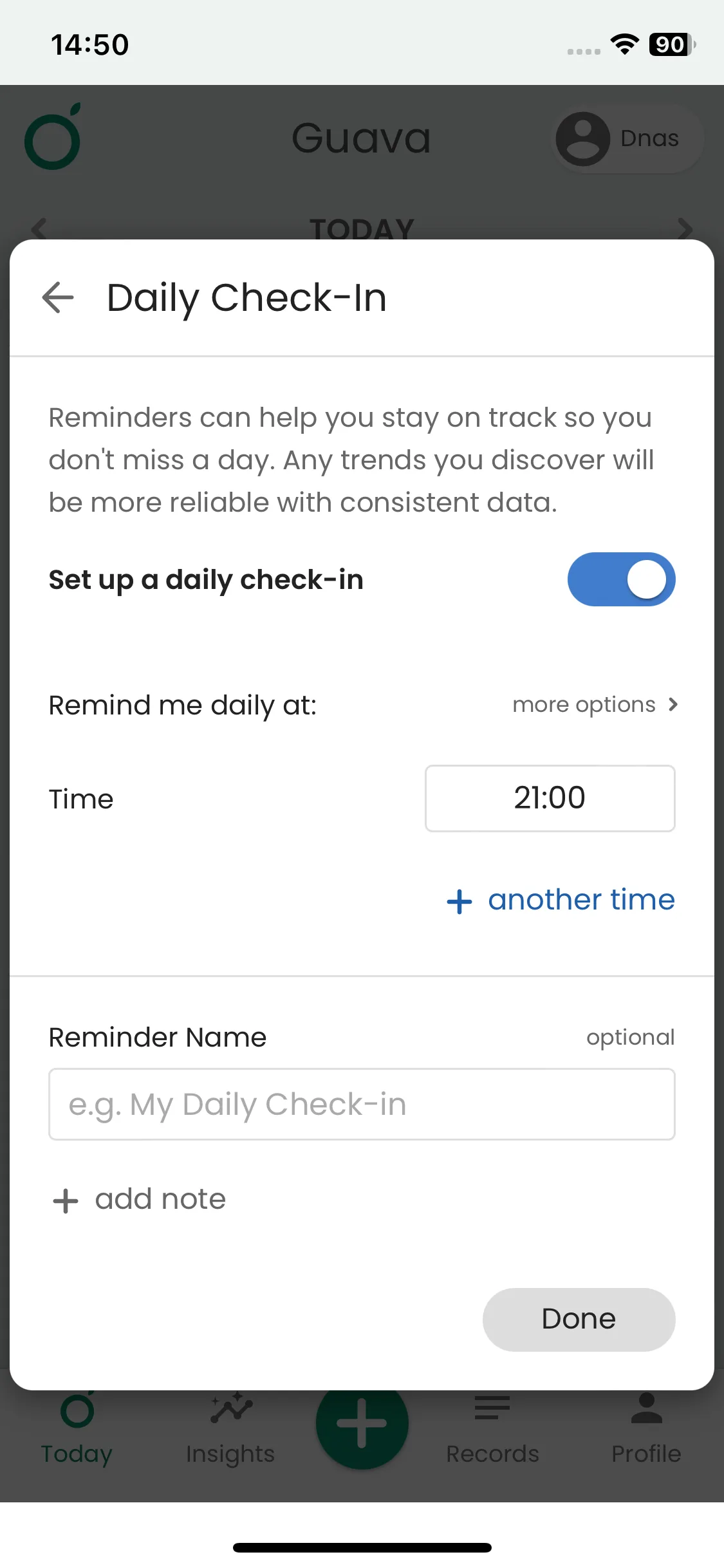Change the 21:00 reminder time

point(550,798)
